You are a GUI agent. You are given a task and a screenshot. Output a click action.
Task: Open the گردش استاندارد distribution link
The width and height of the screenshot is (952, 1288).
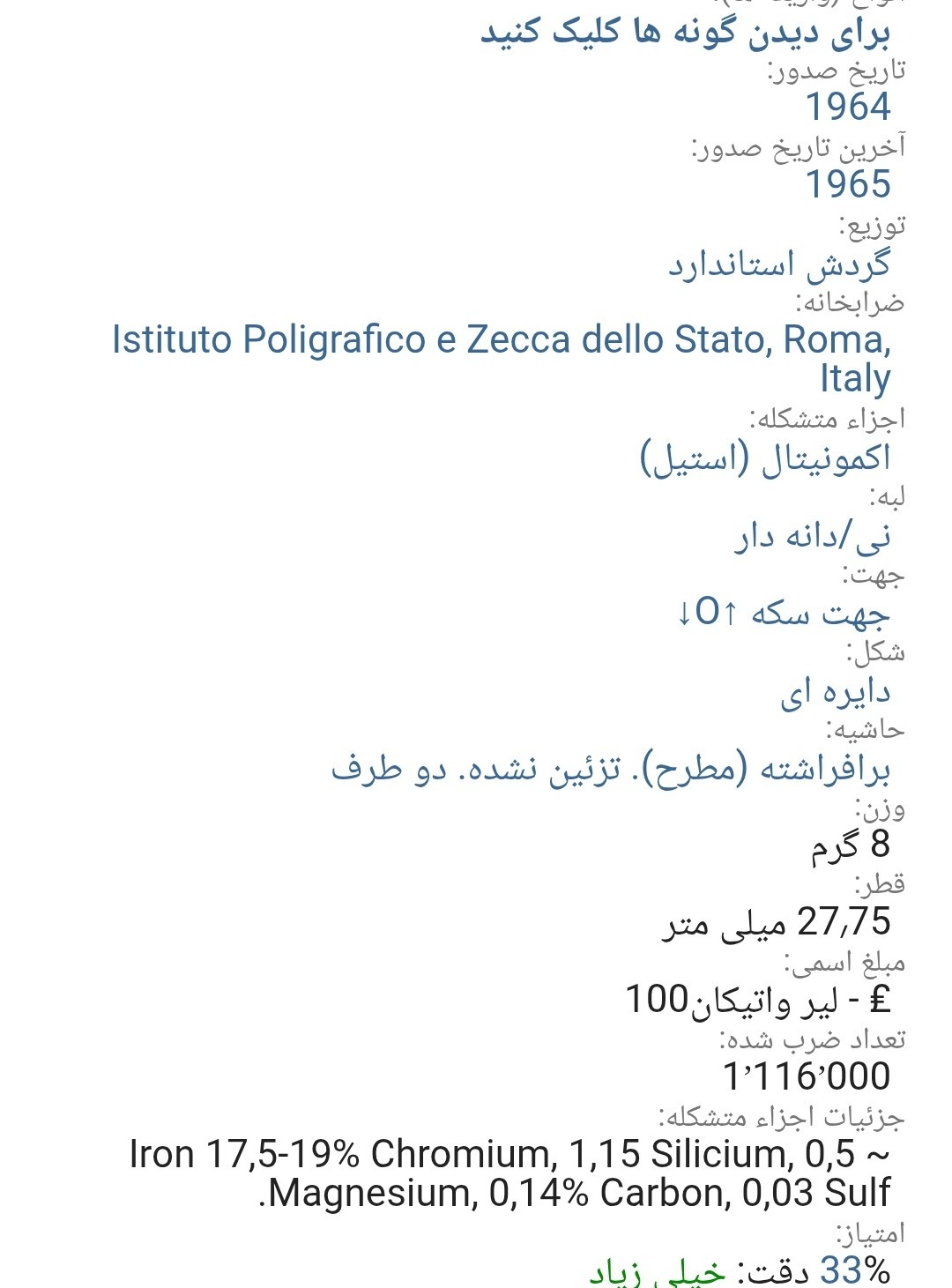pyautogui.click(x=778, y=264)
